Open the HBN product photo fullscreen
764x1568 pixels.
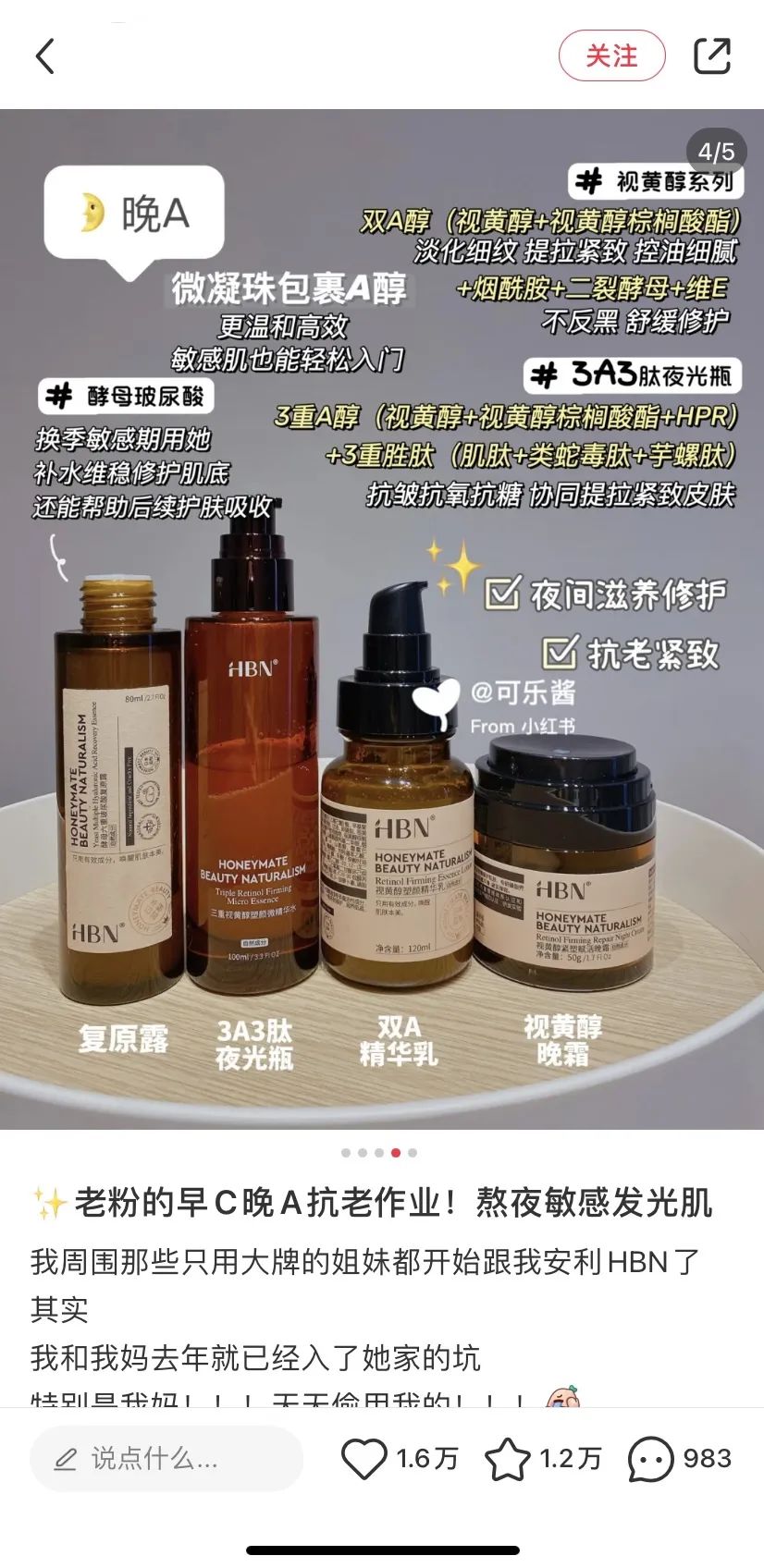coord(382,619)
